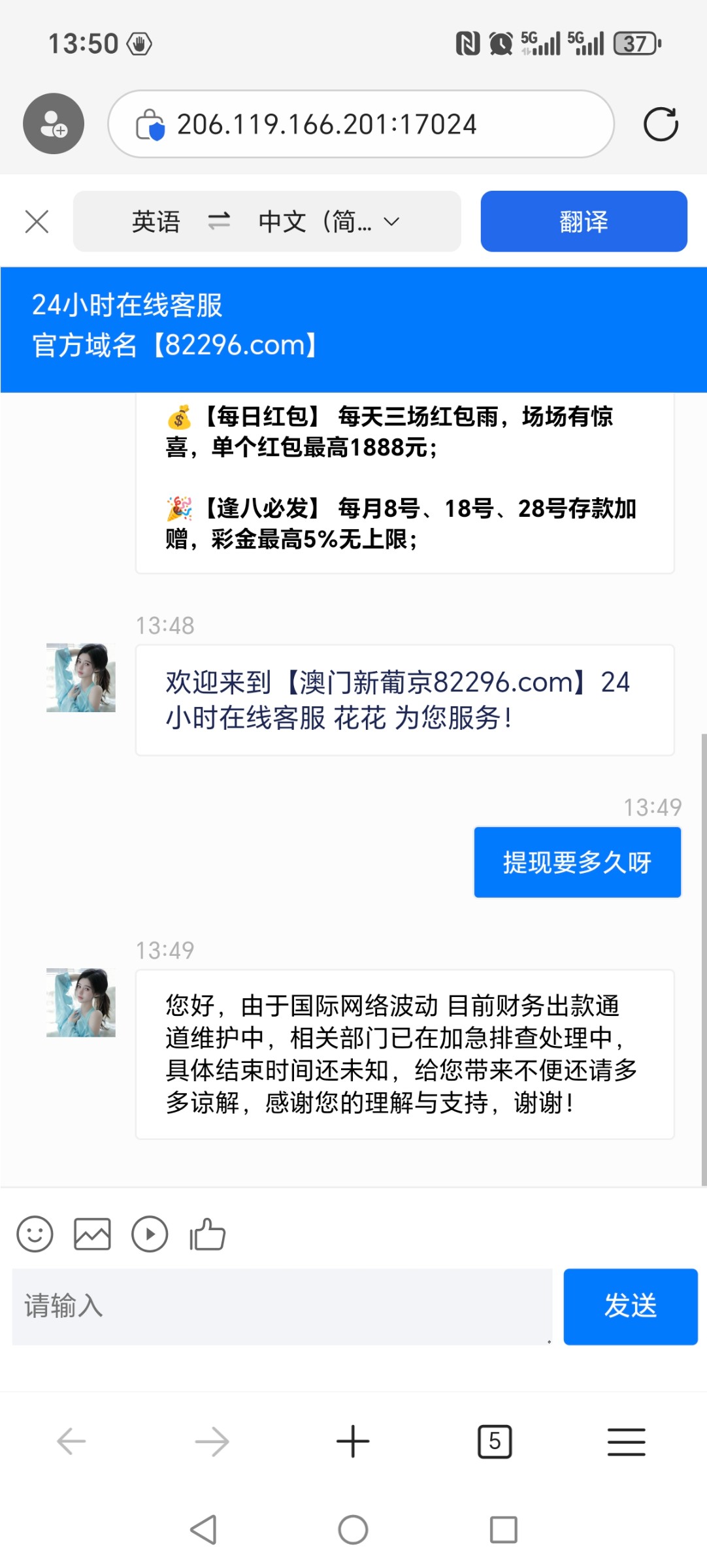This screenshot has width=707, height=1568.
Task: Hit the 发送 send button
Action: pos(630,1306)
